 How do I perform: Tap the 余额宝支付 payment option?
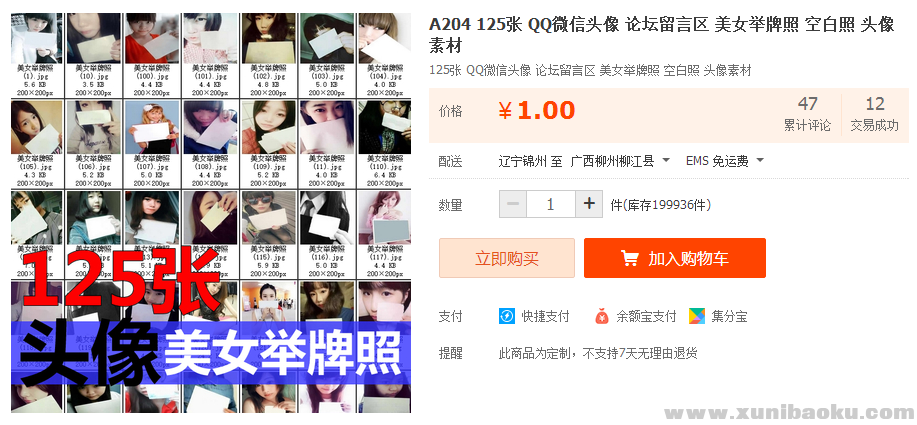coord(636,316)
